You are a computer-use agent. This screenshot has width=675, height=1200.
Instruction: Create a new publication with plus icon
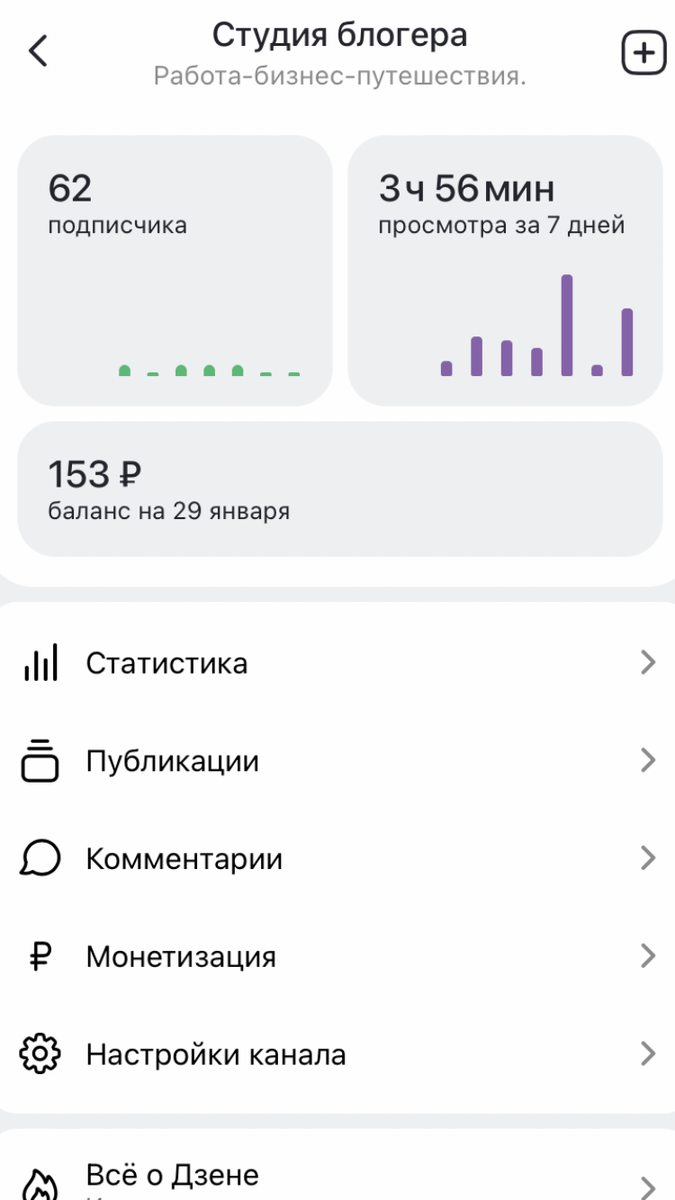pyautogui.click(x=643, y=52)
